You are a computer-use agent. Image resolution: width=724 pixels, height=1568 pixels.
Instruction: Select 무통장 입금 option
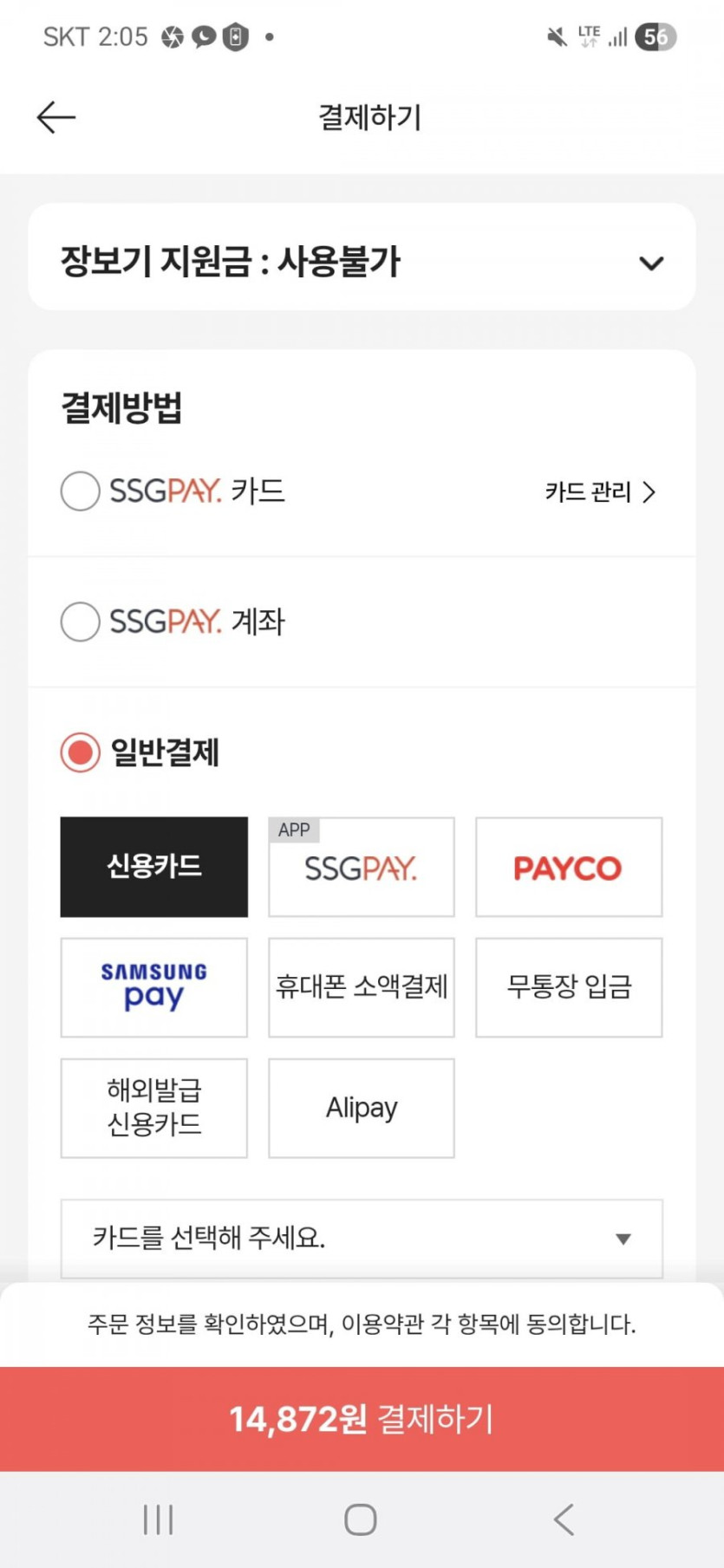coord(569,987)
